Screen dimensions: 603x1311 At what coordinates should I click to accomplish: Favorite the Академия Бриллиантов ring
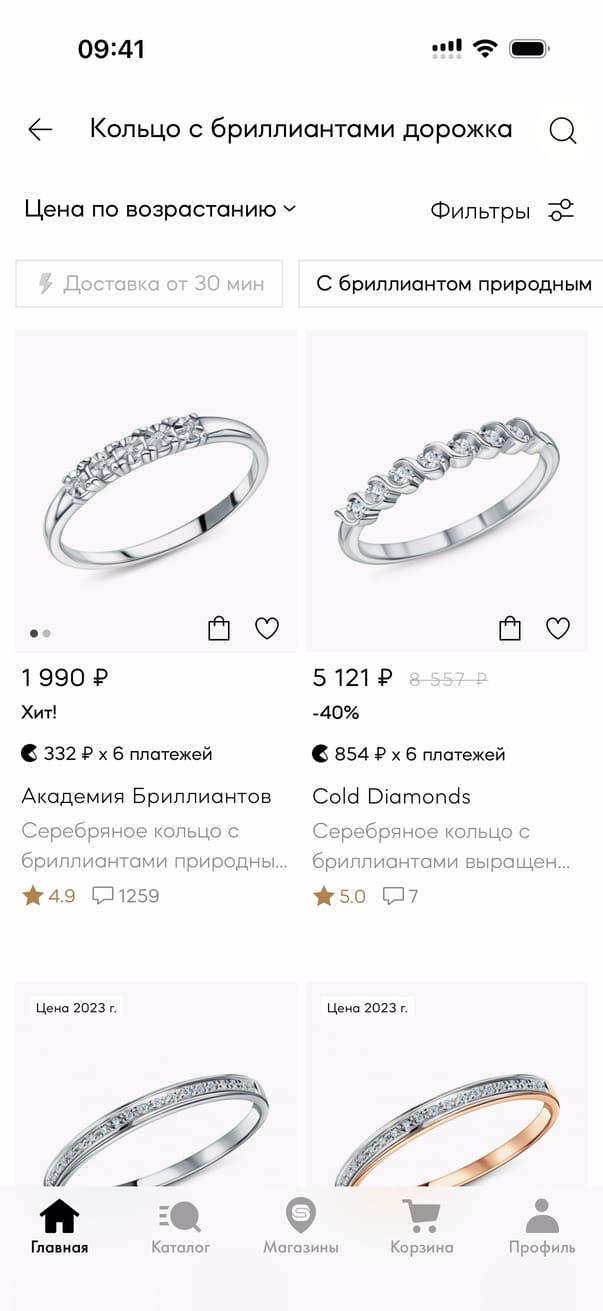(267, 629)
